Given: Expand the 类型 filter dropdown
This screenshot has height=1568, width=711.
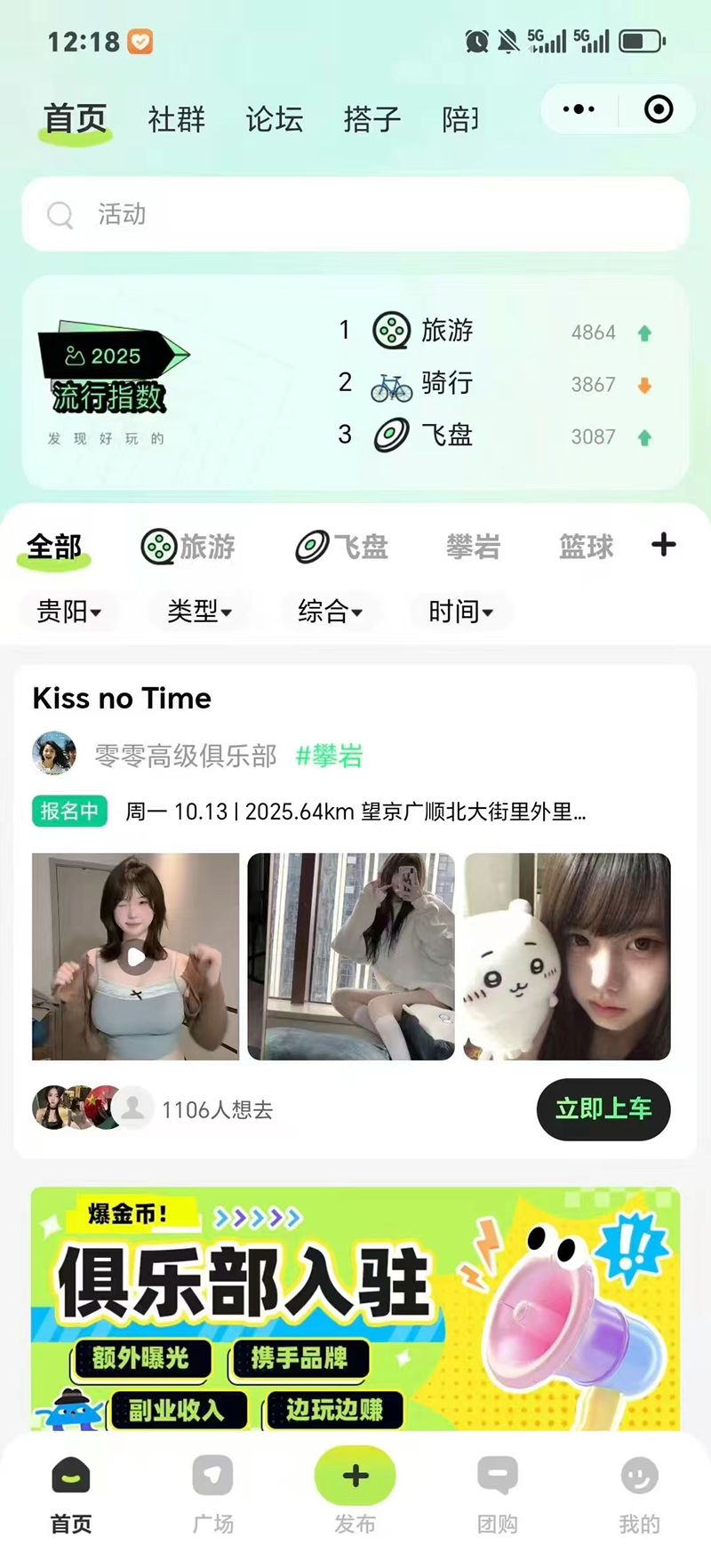Looking at the screenshot, I should [199, 612].
